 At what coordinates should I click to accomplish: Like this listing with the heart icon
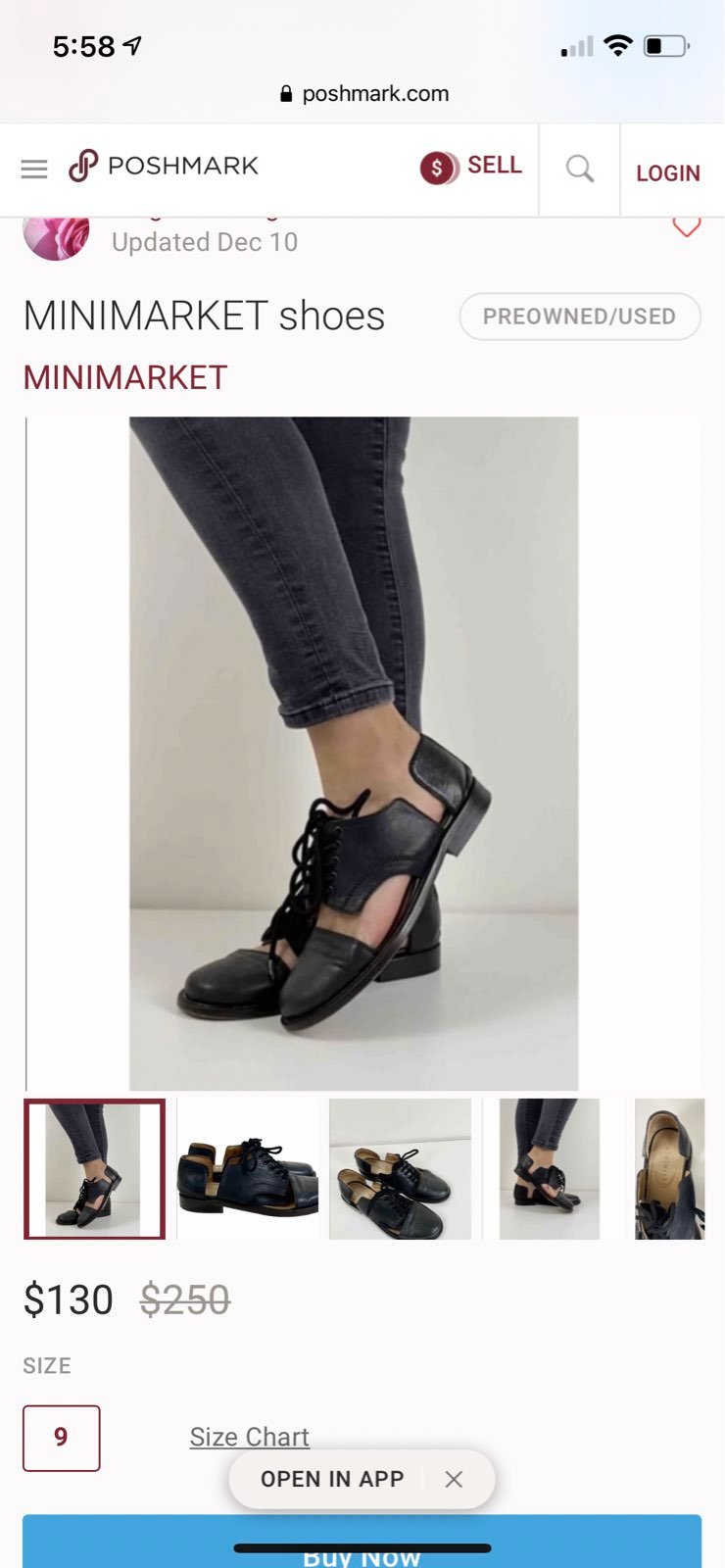(x=687, y=226)
